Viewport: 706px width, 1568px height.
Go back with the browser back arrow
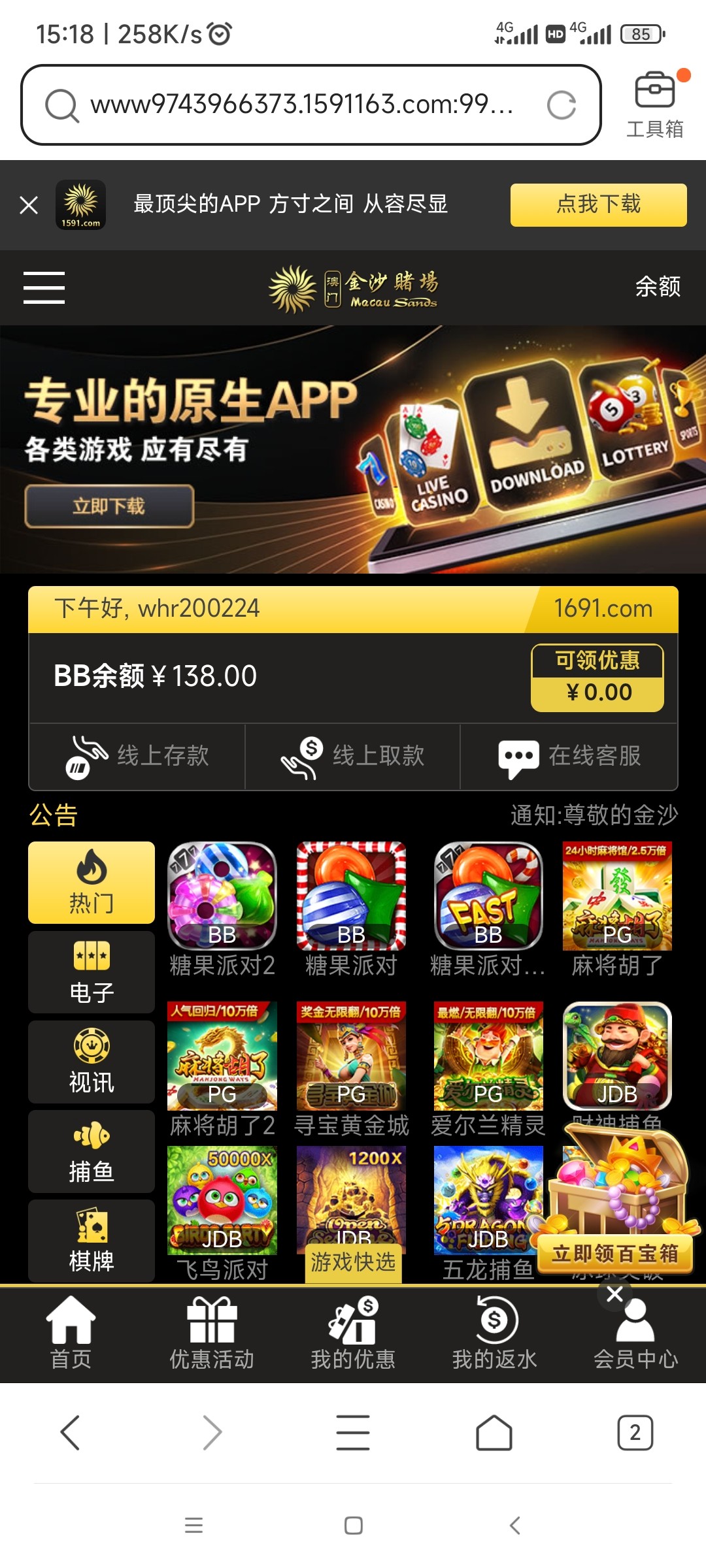[70, 1433]
